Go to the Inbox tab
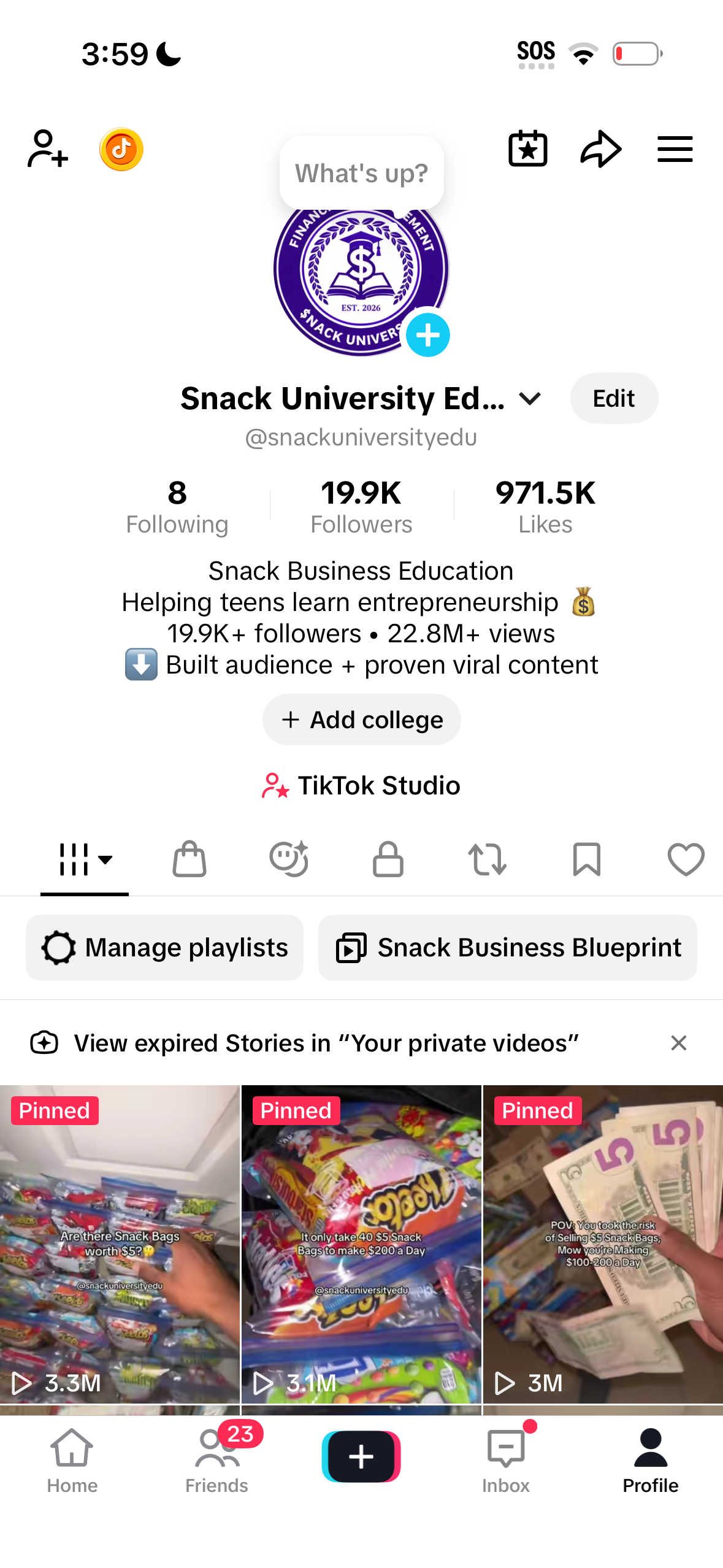The height and width of the screenshot is (1568, 723). (x=506, y=1460)
